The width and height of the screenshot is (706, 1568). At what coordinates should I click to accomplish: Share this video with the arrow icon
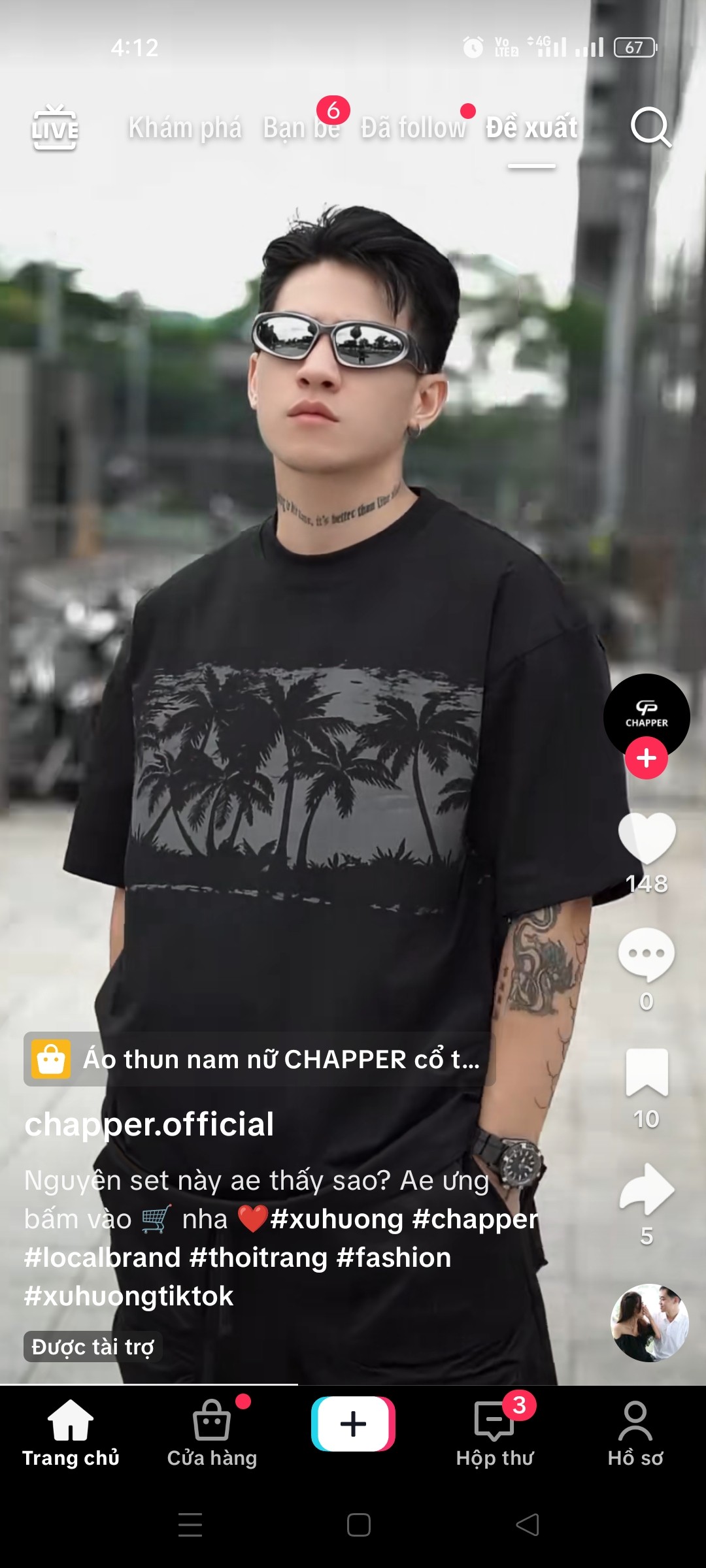pyautogui.click(x=647, y=1189)
